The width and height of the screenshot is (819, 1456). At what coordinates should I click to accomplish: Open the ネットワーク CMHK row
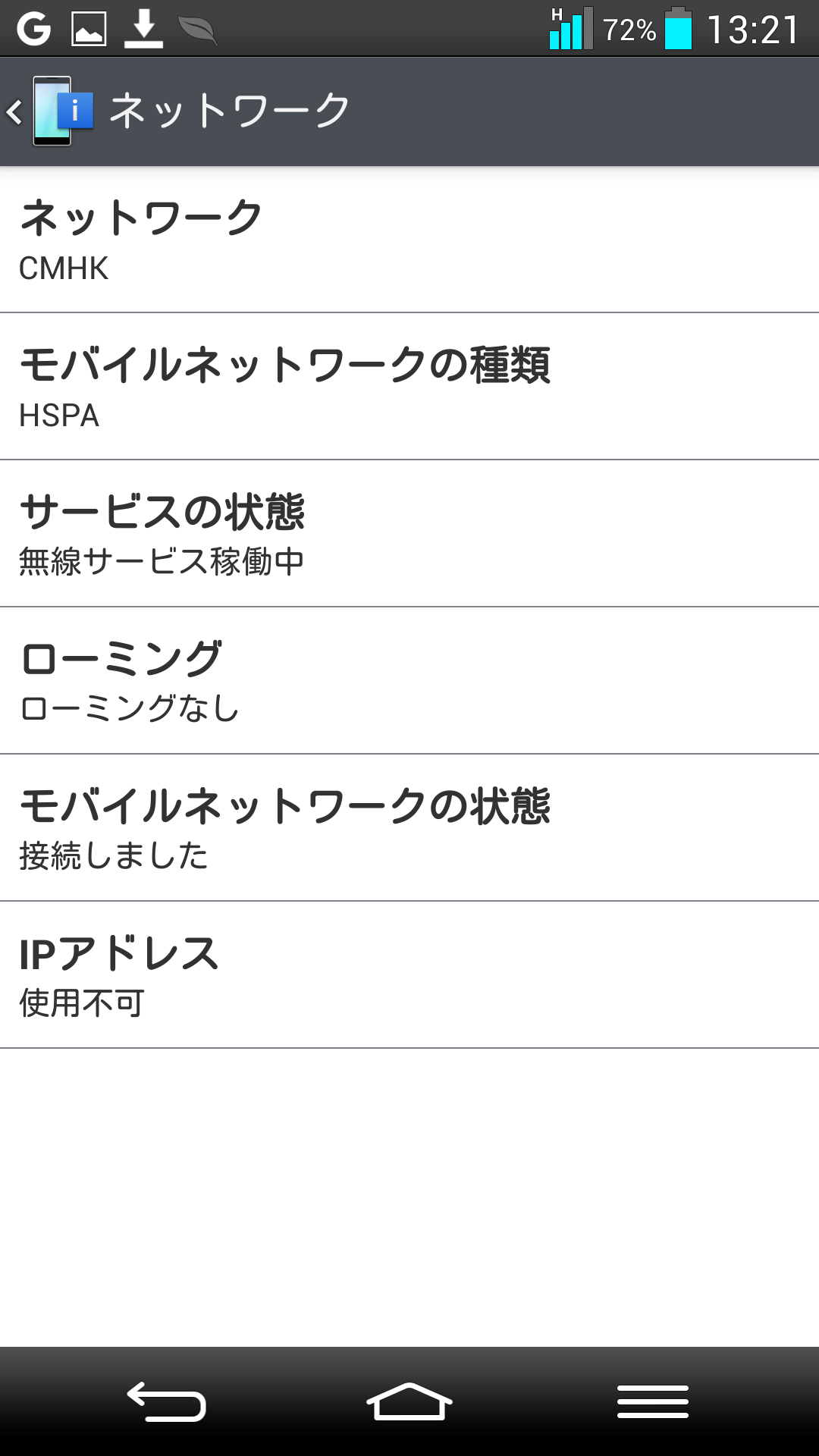[x=409, y=239]
